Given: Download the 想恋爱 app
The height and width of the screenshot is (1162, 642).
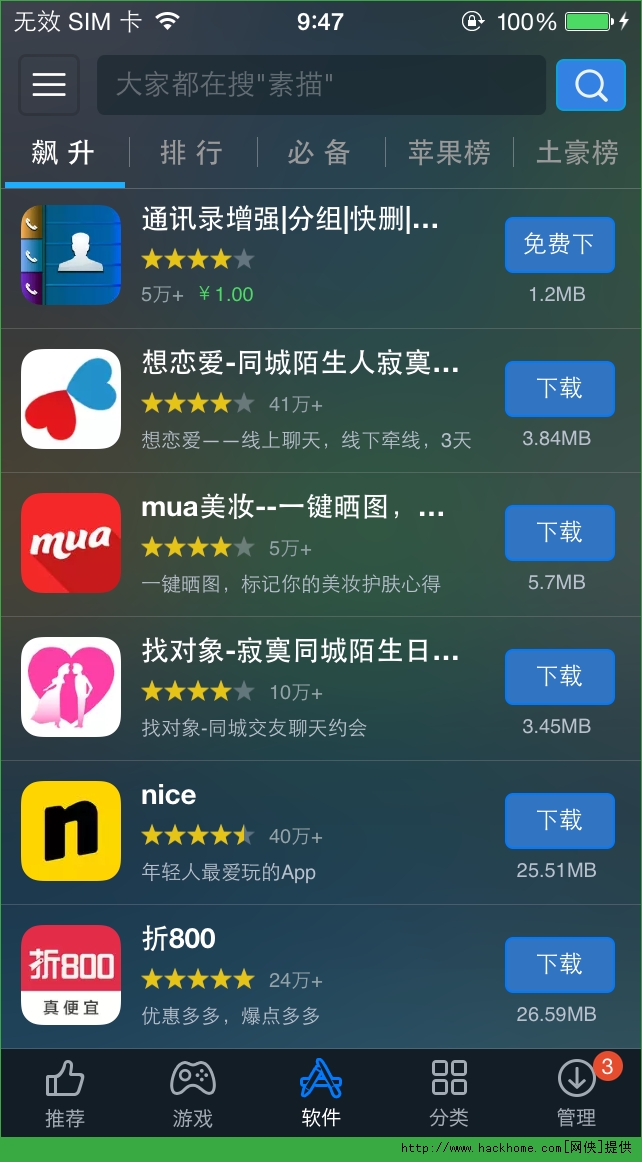Looking at the screenshot, I should tap(559, 388).
